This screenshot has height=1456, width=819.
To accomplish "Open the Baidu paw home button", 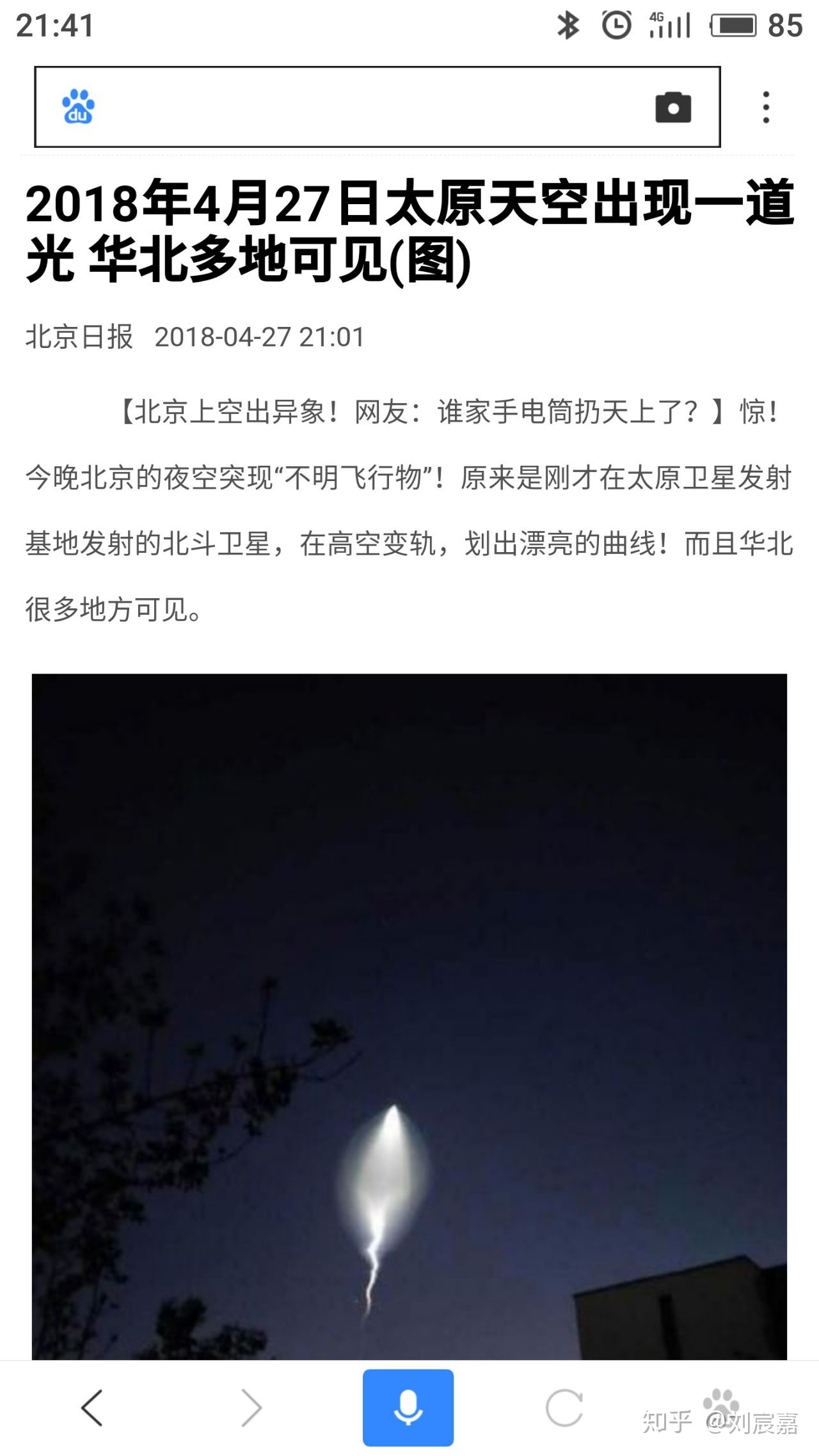I will [x=720, y=1405].
